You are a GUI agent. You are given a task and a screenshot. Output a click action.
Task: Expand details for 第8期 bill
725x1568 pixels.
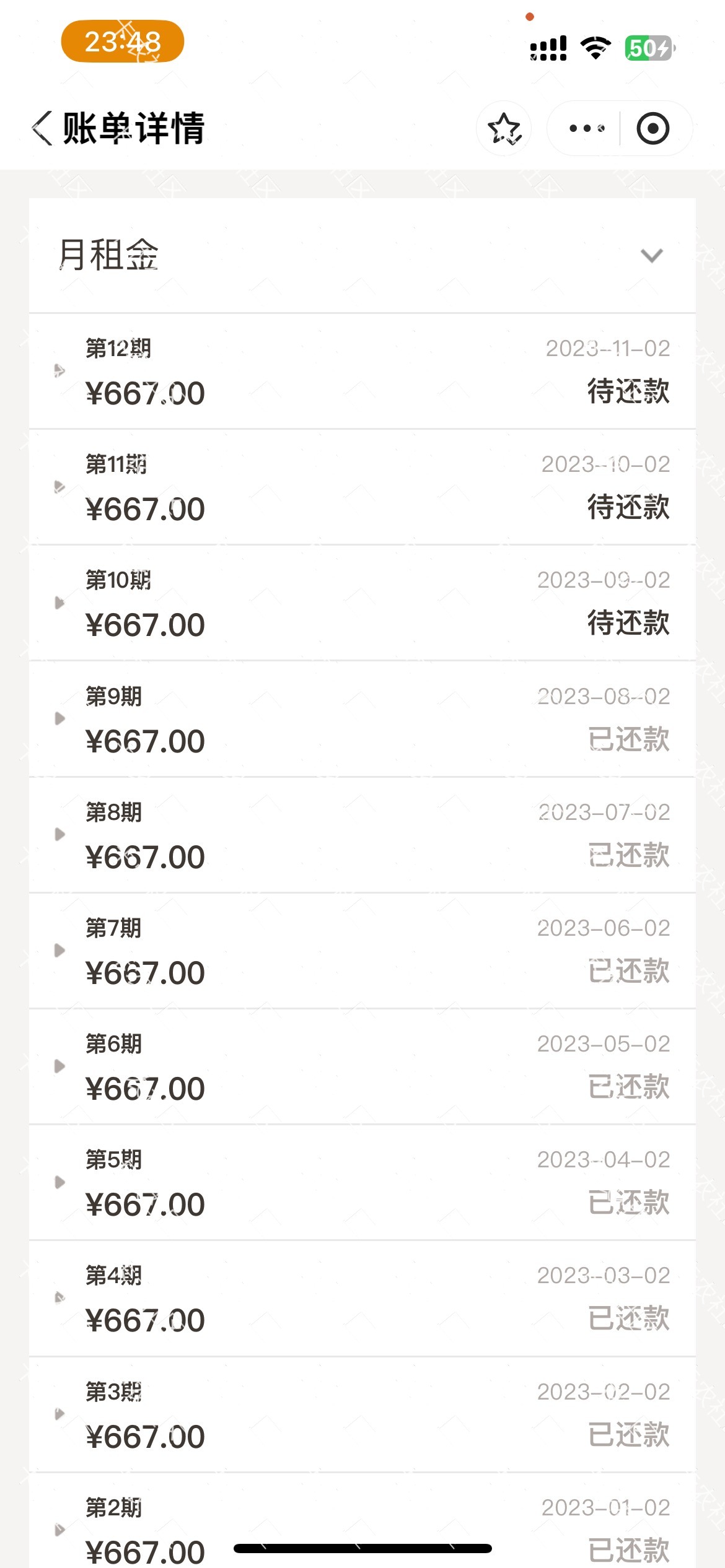pos(59,834)
